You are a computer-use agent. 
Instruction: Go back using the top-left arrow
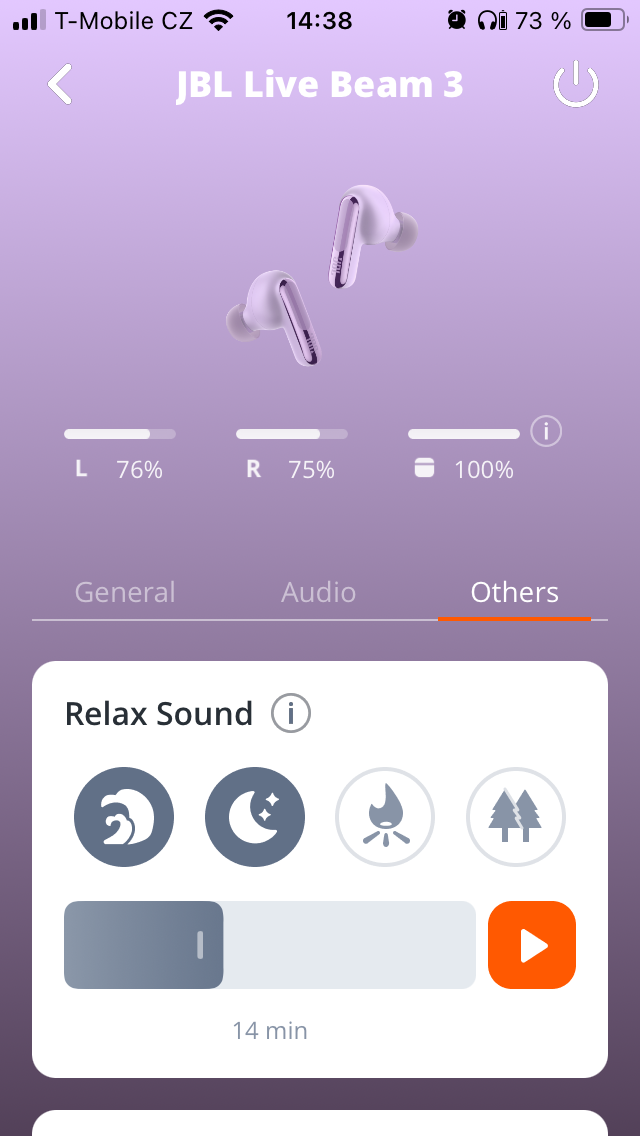click(x=60, y=85)
